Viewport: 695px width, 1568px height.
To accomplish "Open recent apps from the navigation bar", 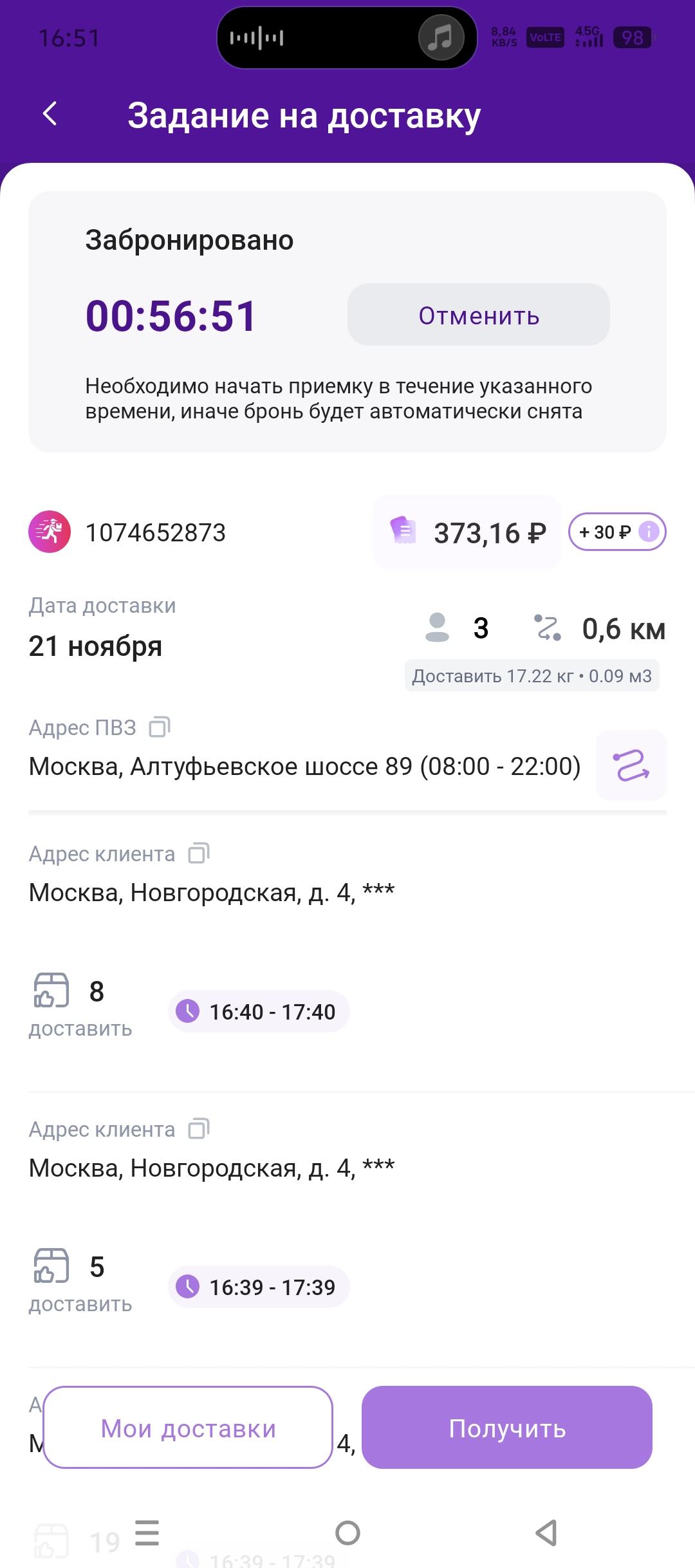I will tap(147, 1533).
